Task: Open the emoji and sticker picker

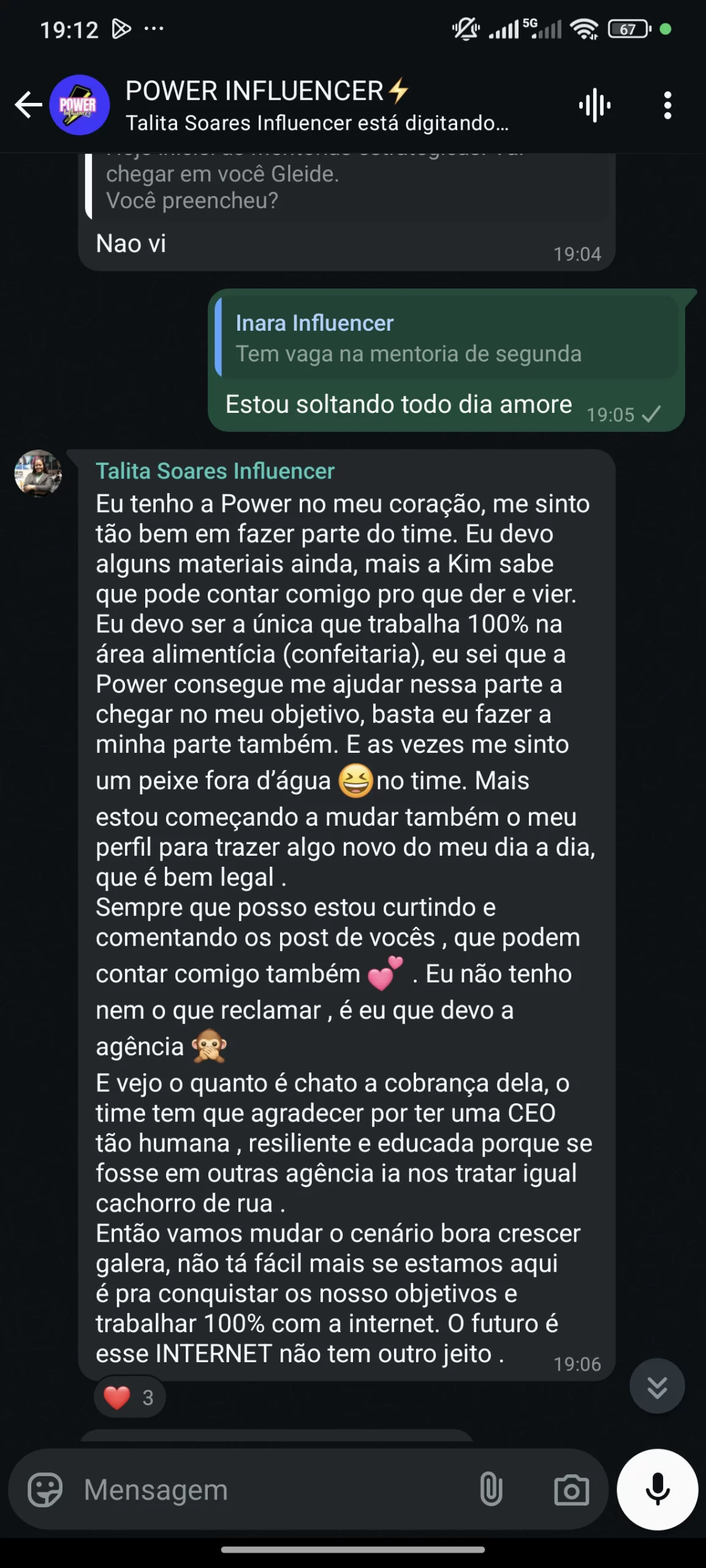Action: pos(45,1490)
